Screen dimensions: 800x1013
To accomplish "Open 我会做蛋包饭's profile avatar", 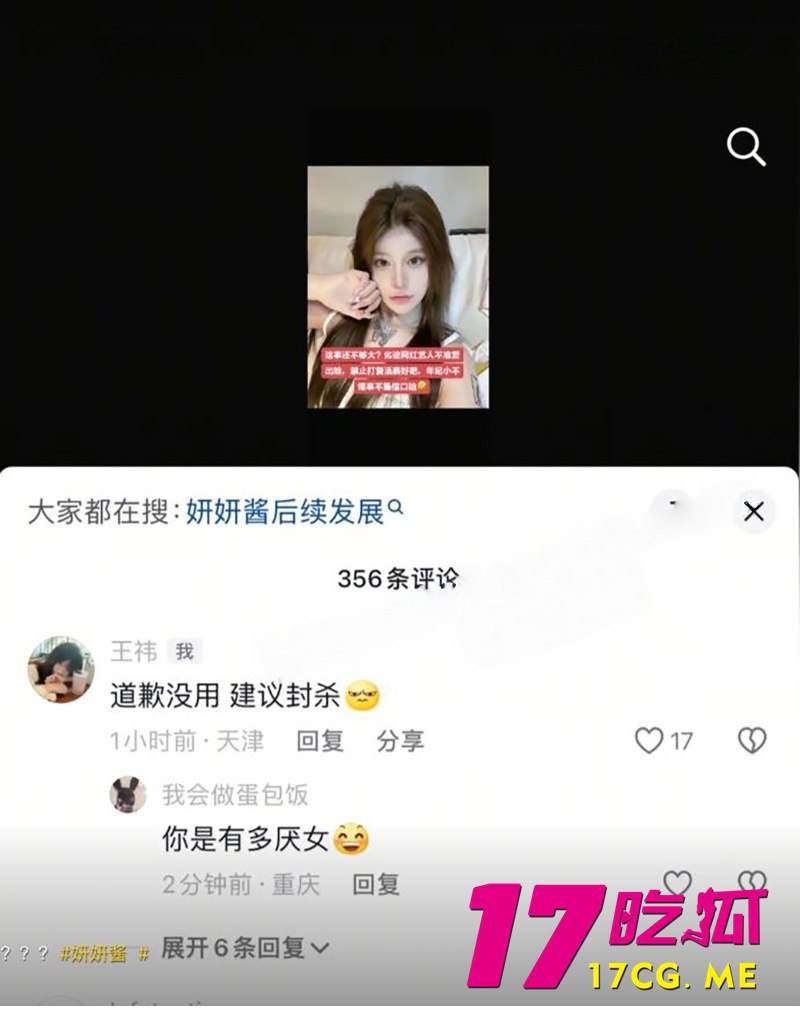I will point(128,795).
